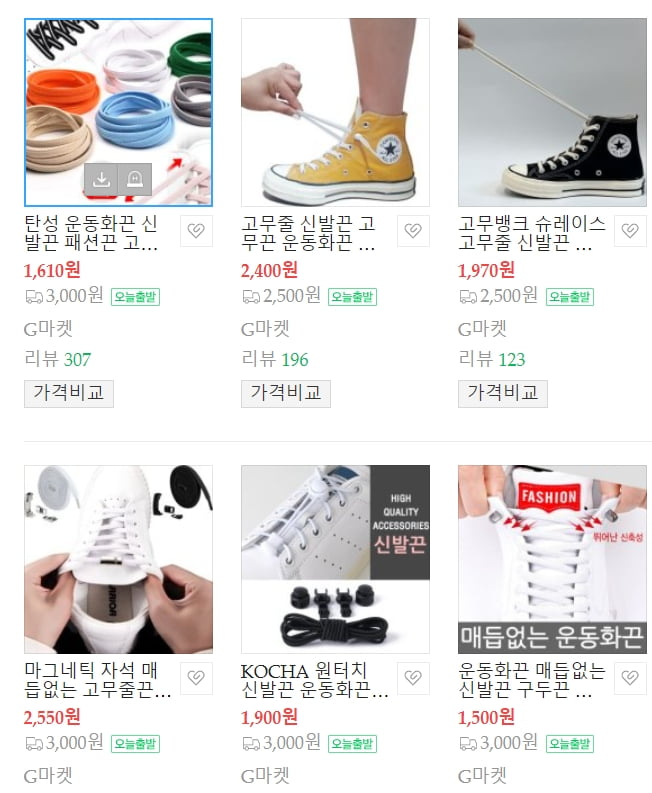The height and width of the screenshot is (793, 652).
Task: Open the black Converse 고무뱅크 슈레이스 image
Action: [552, 112]
